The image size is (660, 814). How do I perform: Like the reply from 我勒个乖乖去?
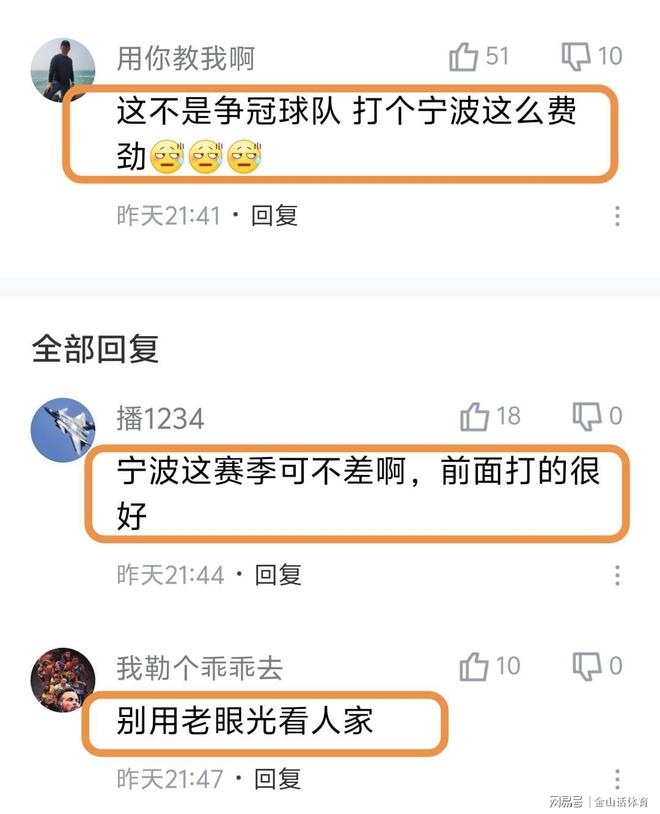475,666
